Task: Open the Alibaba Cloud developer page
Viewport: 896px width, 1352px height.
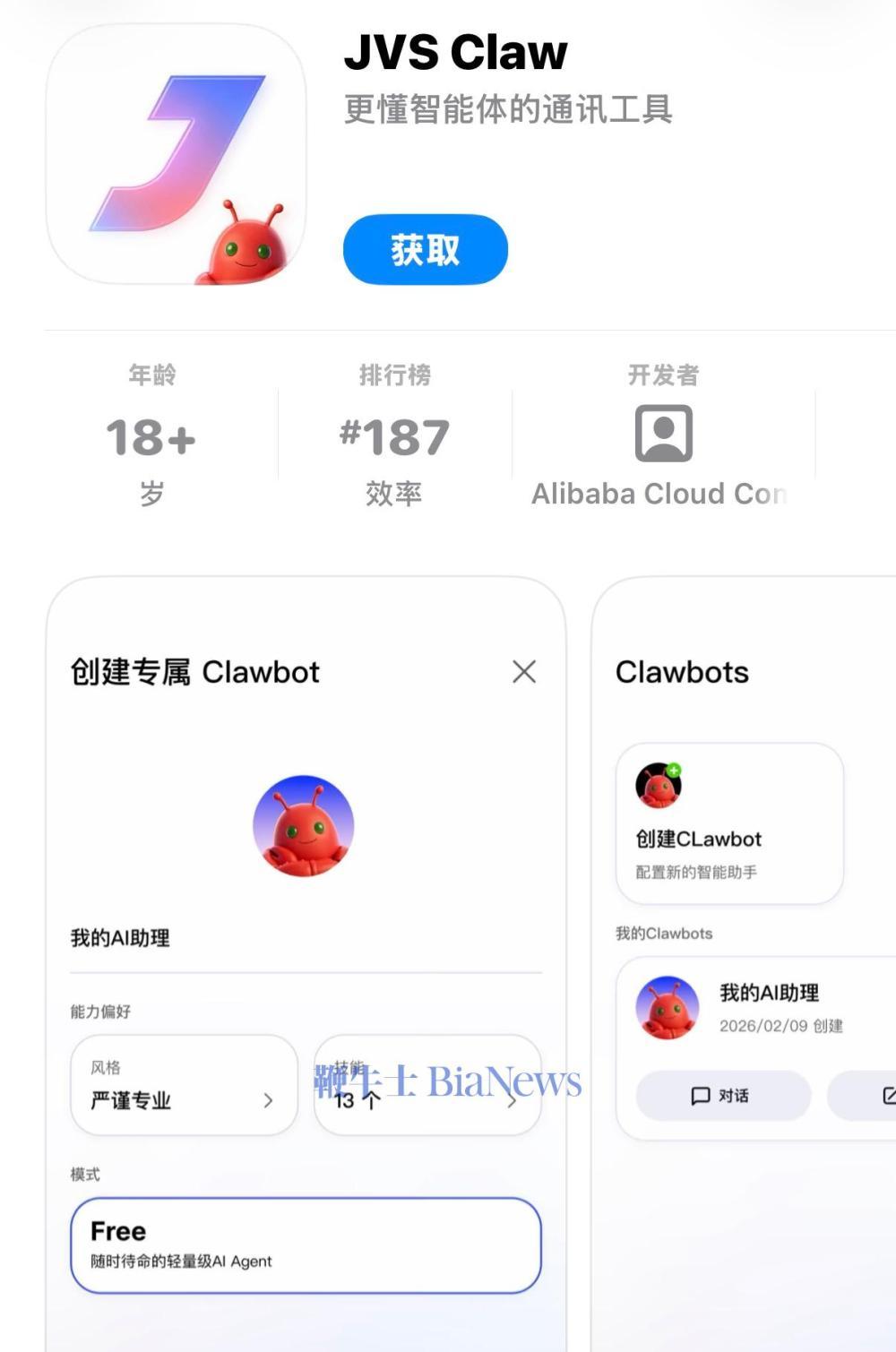Action: point(662,437)
